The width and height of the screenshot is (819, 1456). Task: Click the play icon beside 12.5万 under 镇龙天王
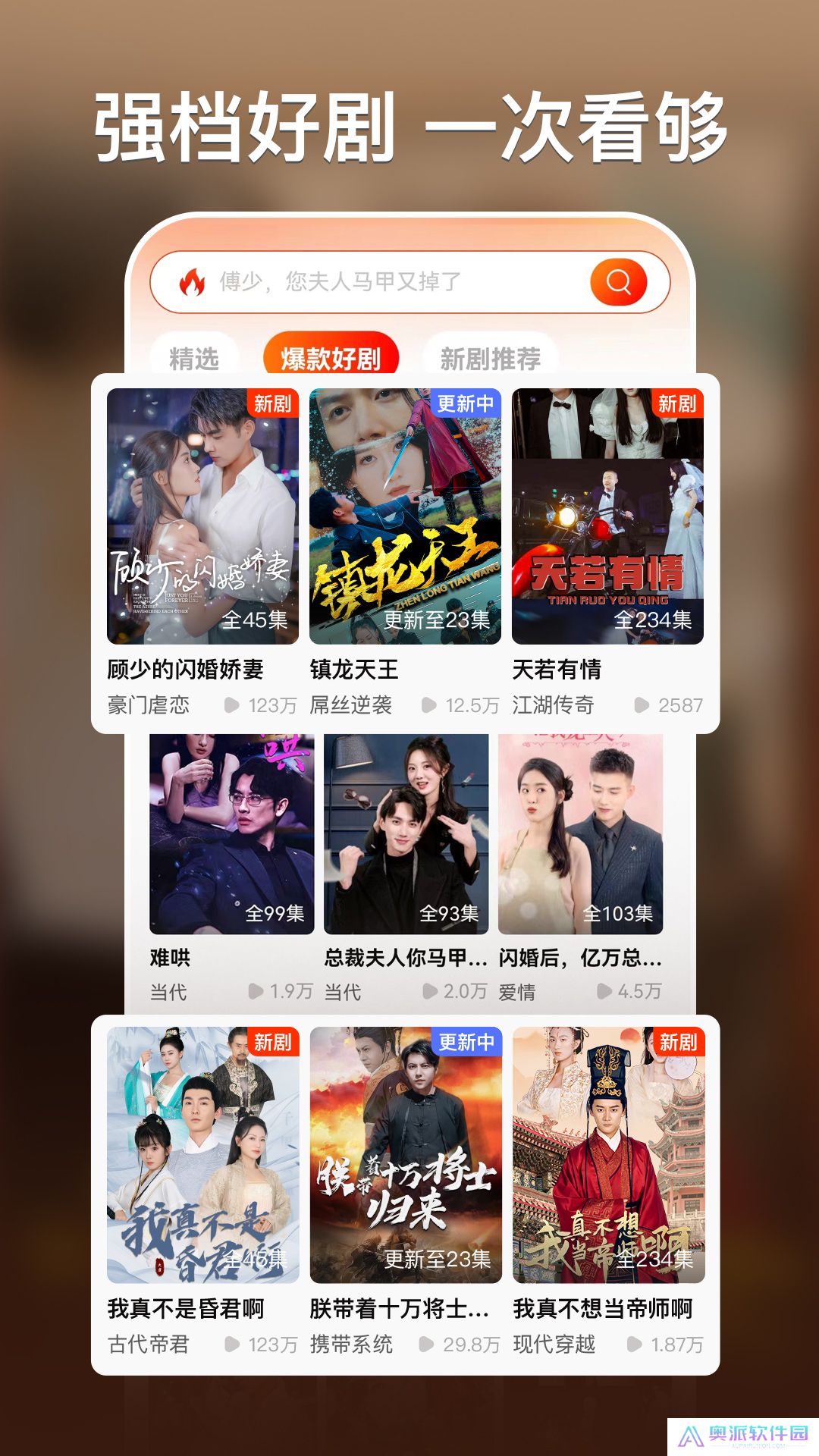click(430, 704)
